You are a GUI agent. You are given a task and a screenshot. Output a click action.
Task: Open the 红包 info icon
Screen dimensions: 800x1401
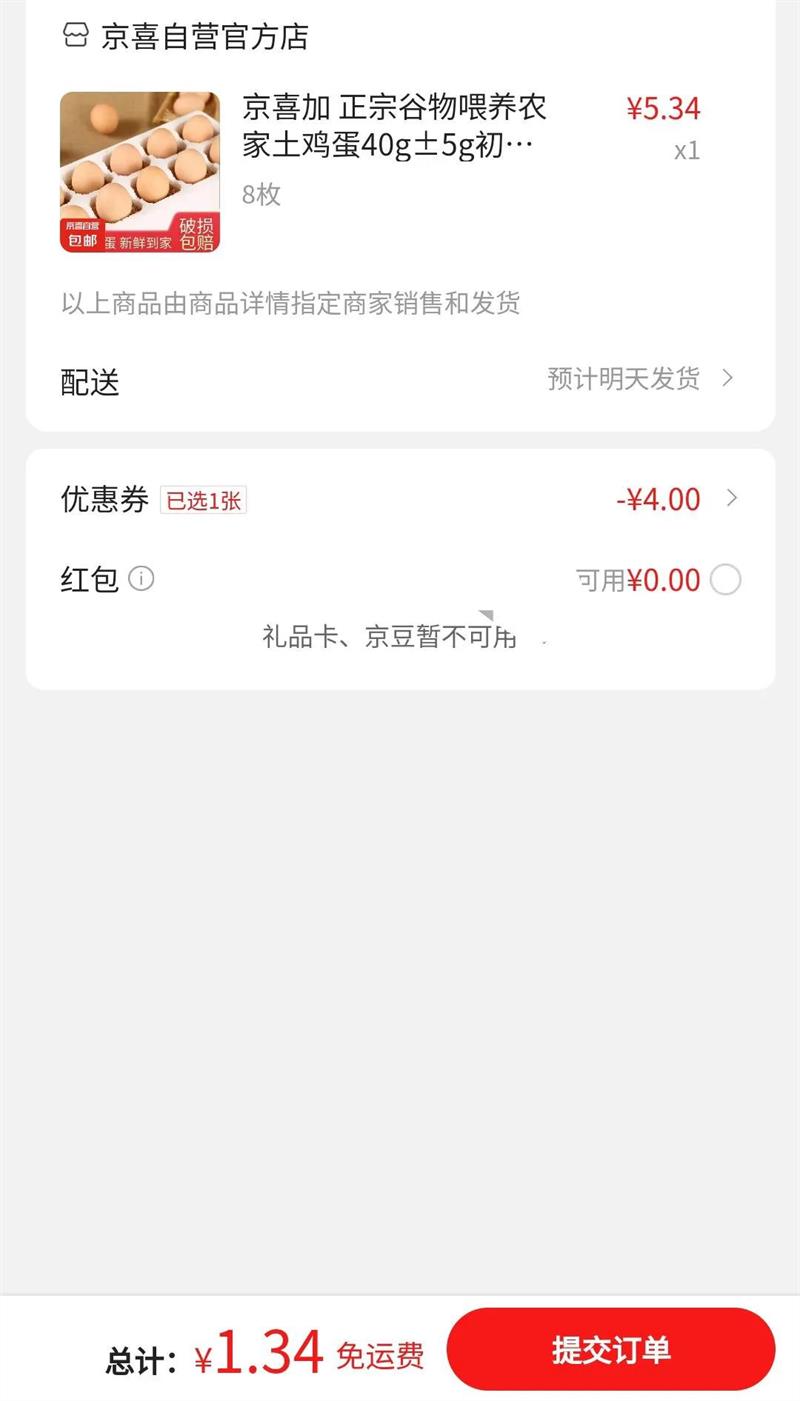142,578
